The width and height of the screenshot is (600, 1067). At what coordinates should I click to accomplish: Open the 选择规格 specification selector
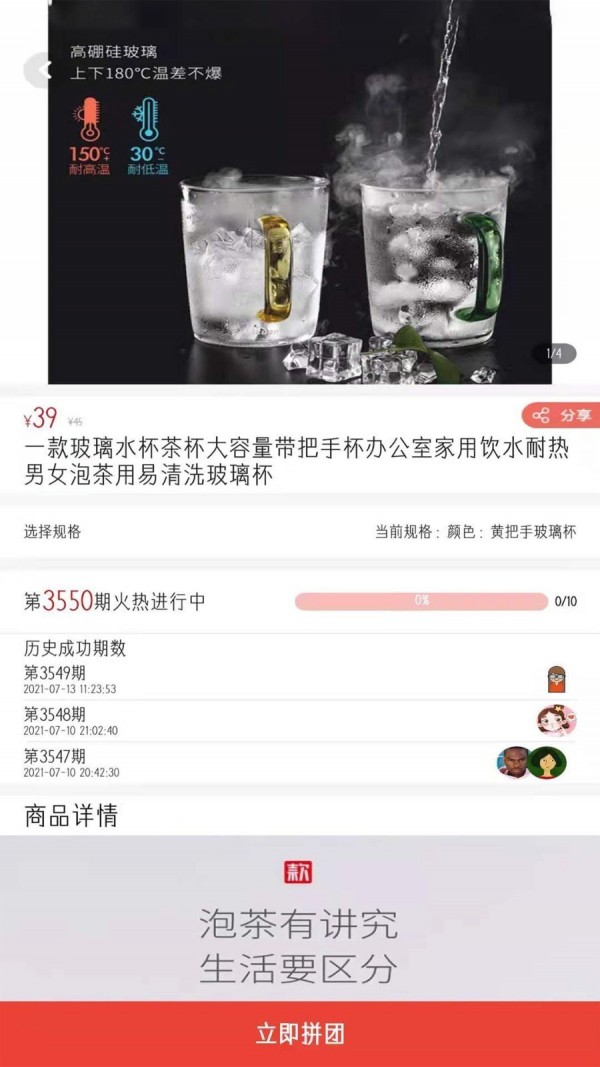click(x=300, y=532)
